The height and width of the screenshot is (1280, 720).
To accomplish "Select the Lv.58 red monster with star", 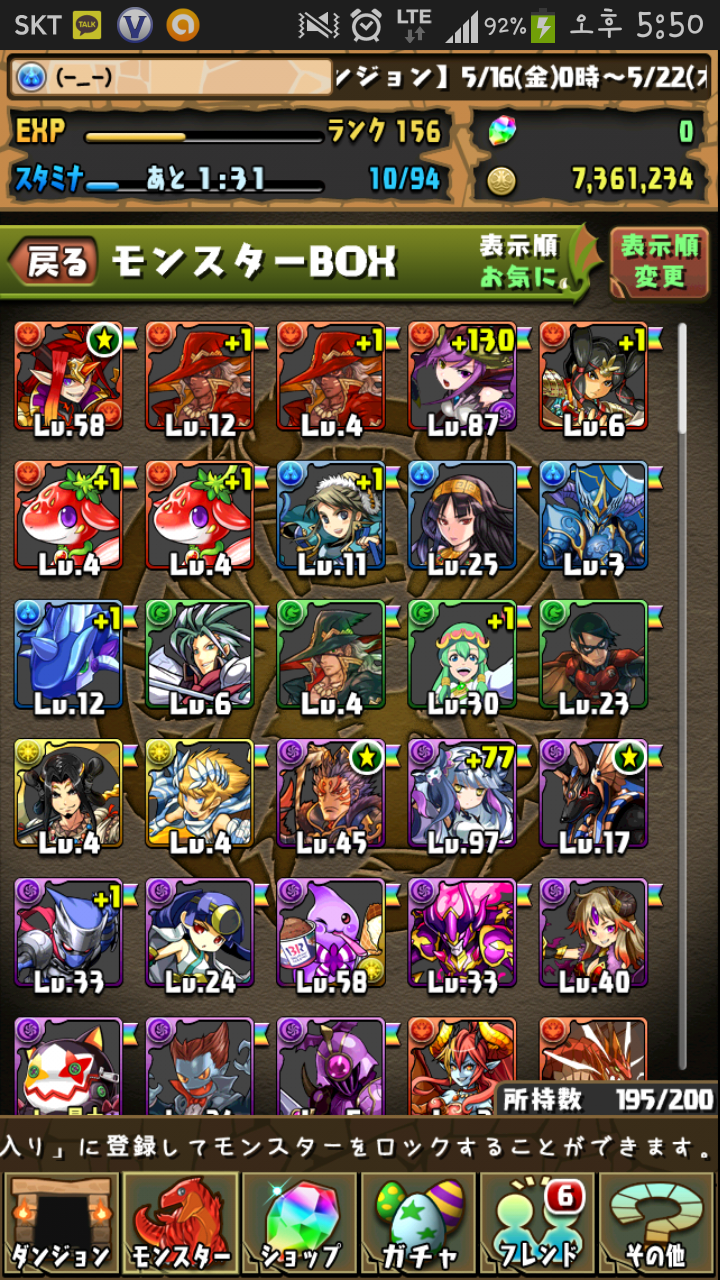I will click(x=68, y=376).
